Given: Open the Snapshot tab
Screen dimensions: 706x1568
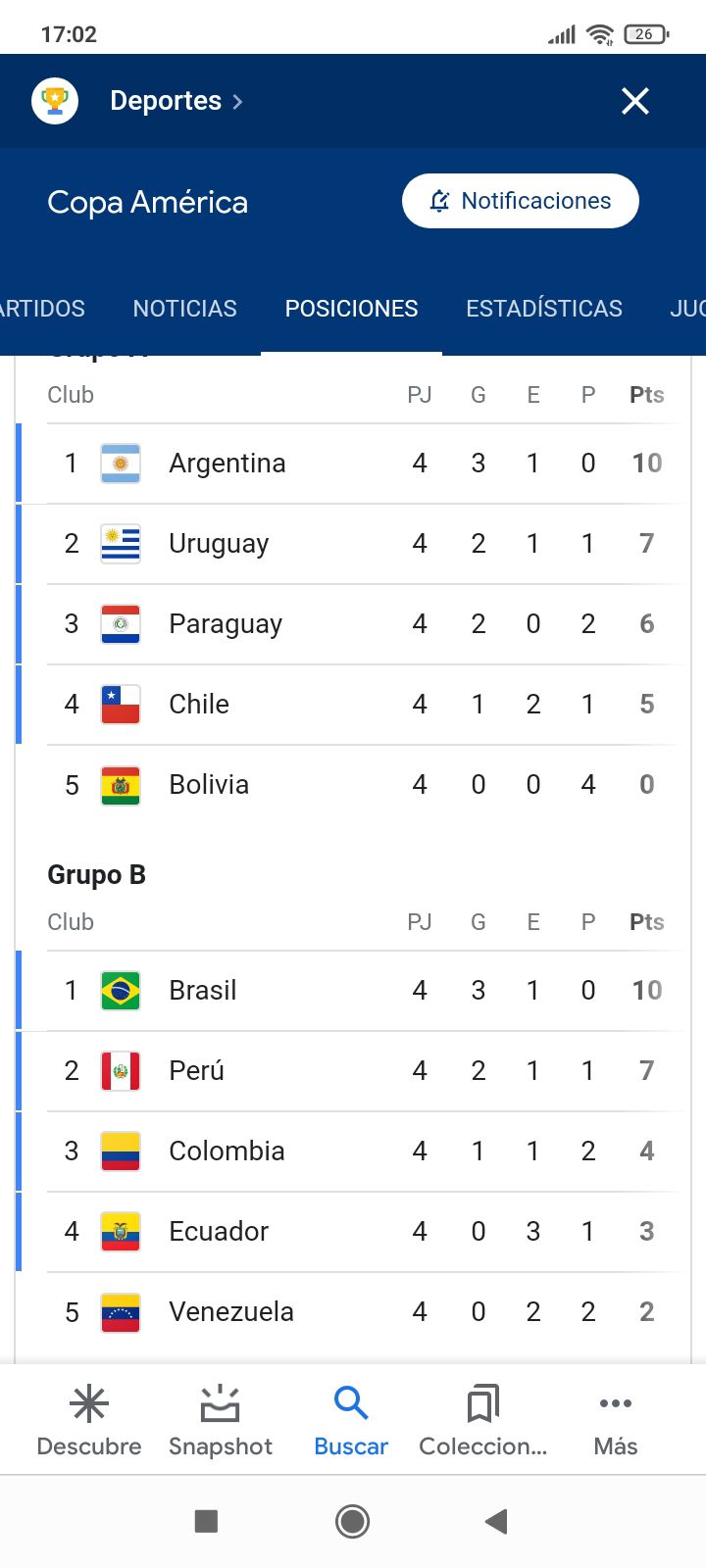Looking at the screenshot, I should pos(221,1420).
